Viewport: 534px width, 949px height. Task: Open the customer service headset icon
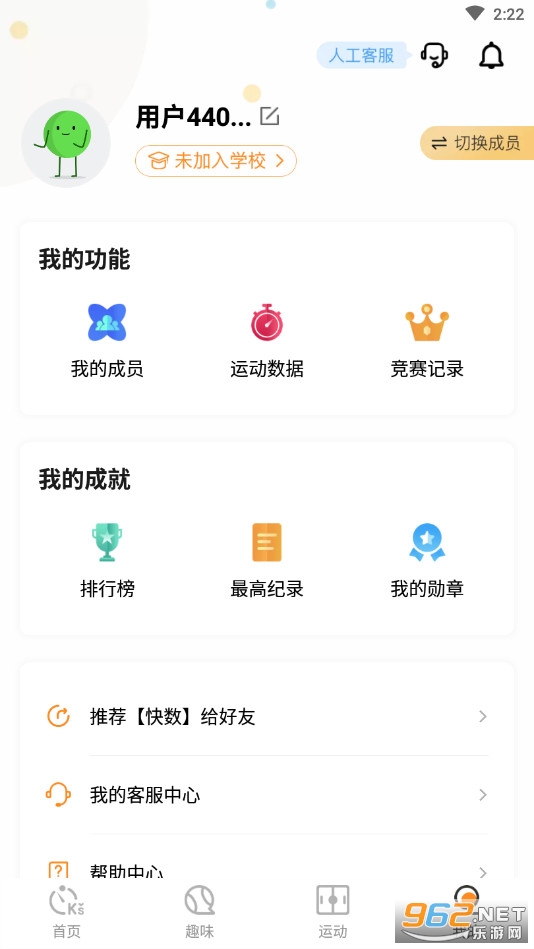pos(434,56)
